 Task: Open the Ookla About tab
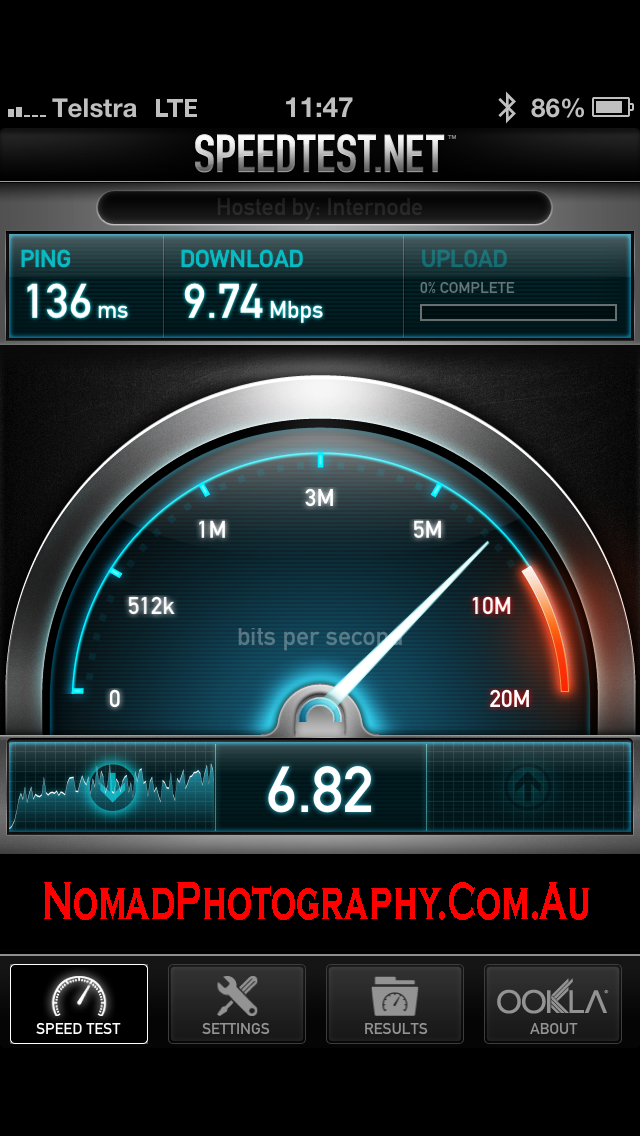[x=553, y=1004]
